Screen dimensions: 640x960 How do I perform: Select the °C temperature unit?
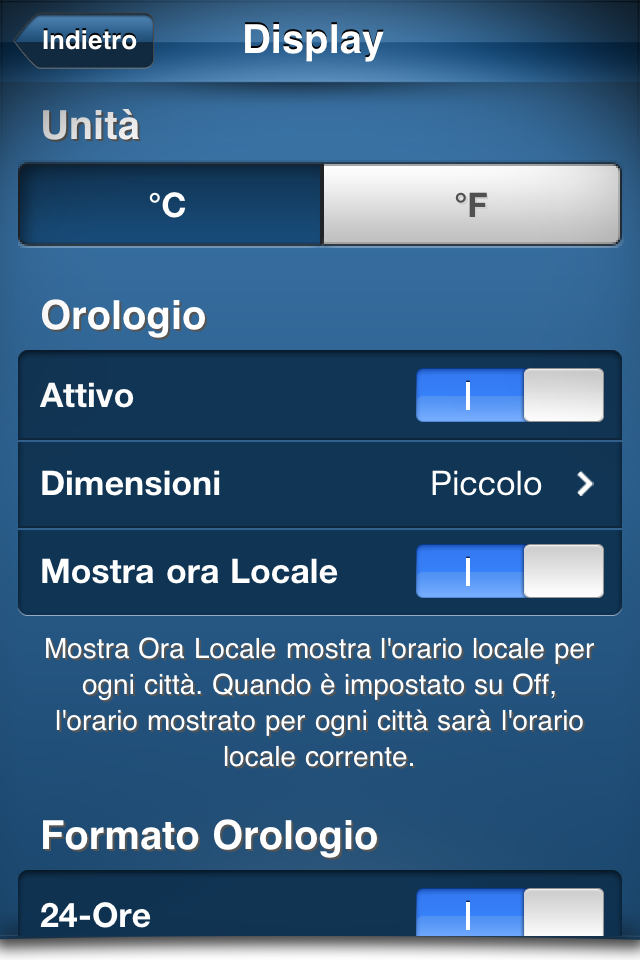point(169,205)
